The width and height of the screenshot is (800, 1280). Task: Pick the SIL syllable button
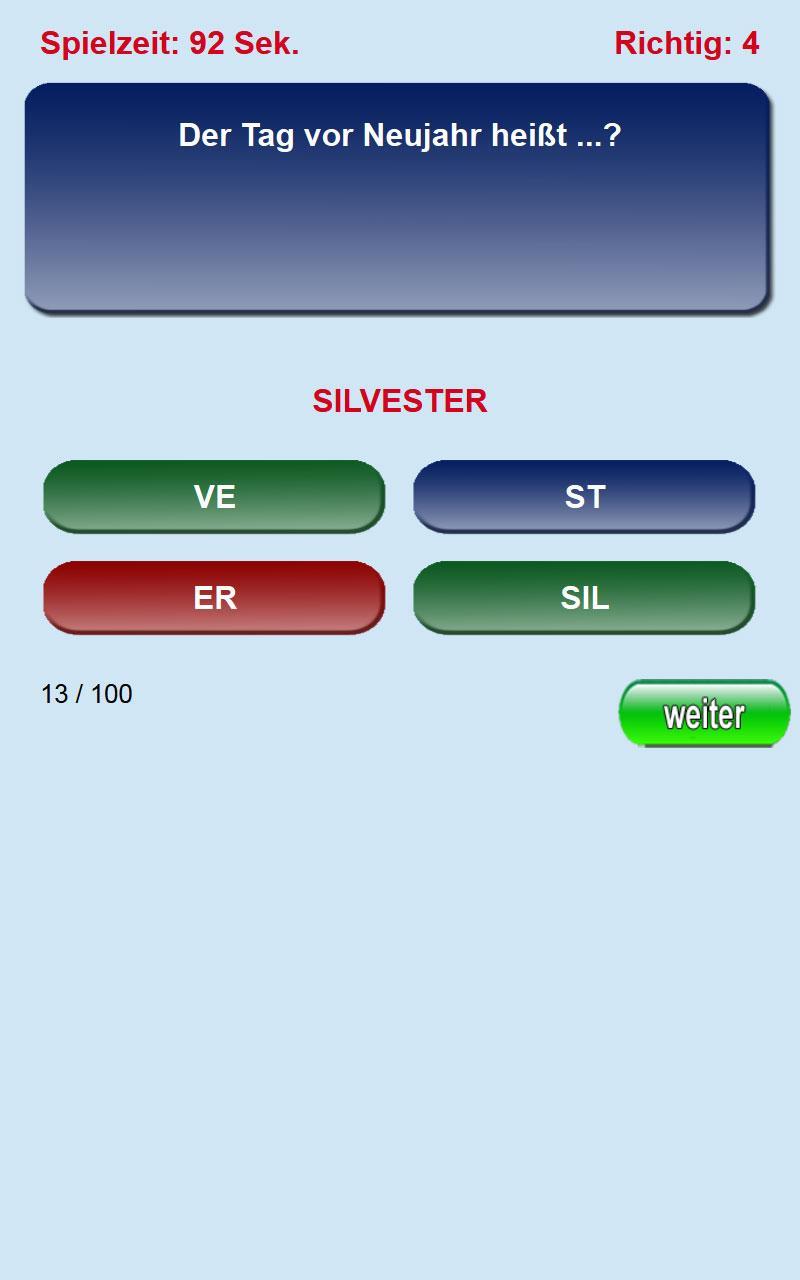point(584,598)
